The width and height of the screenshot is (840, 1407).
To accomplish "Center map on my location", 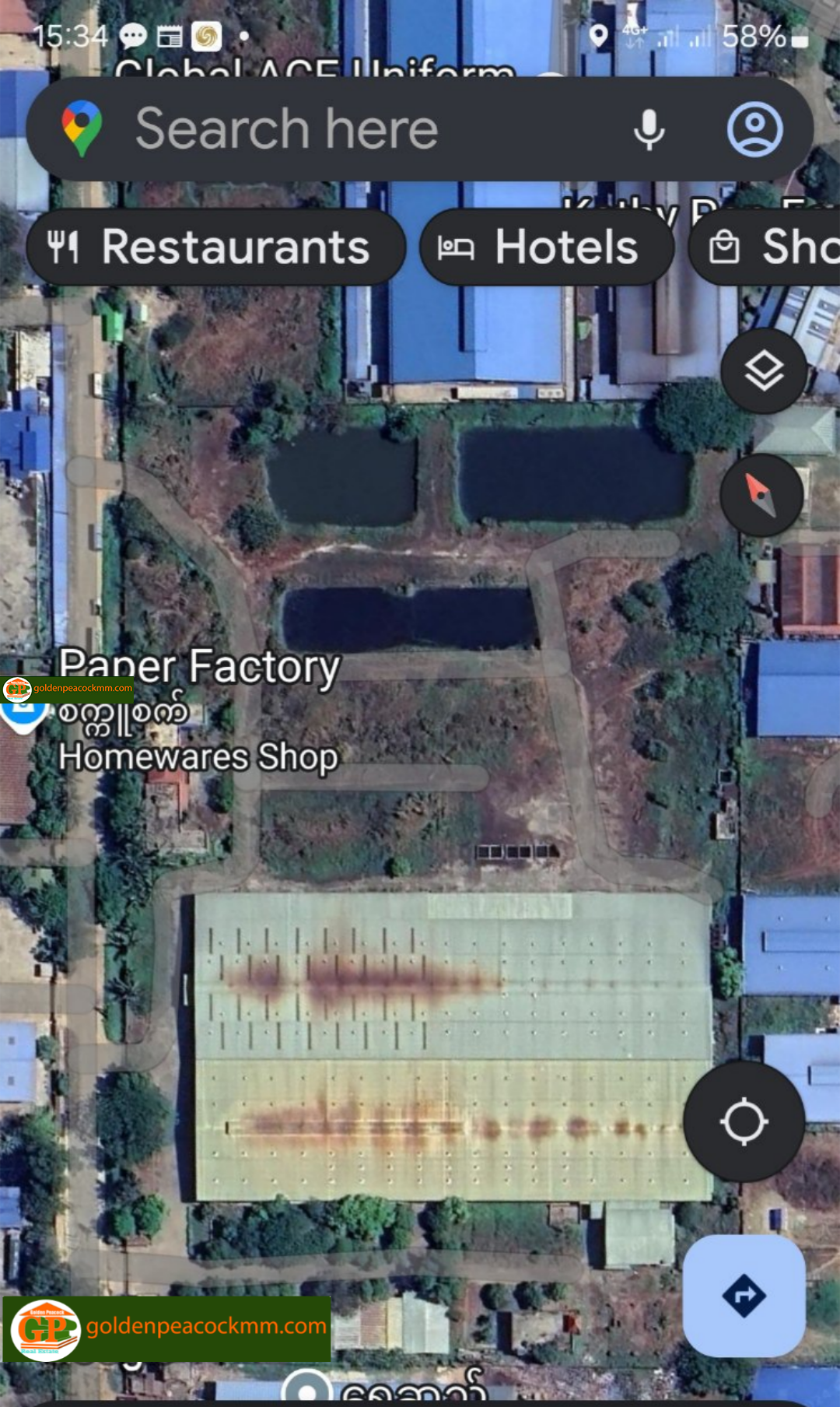I will point(744,1121).
